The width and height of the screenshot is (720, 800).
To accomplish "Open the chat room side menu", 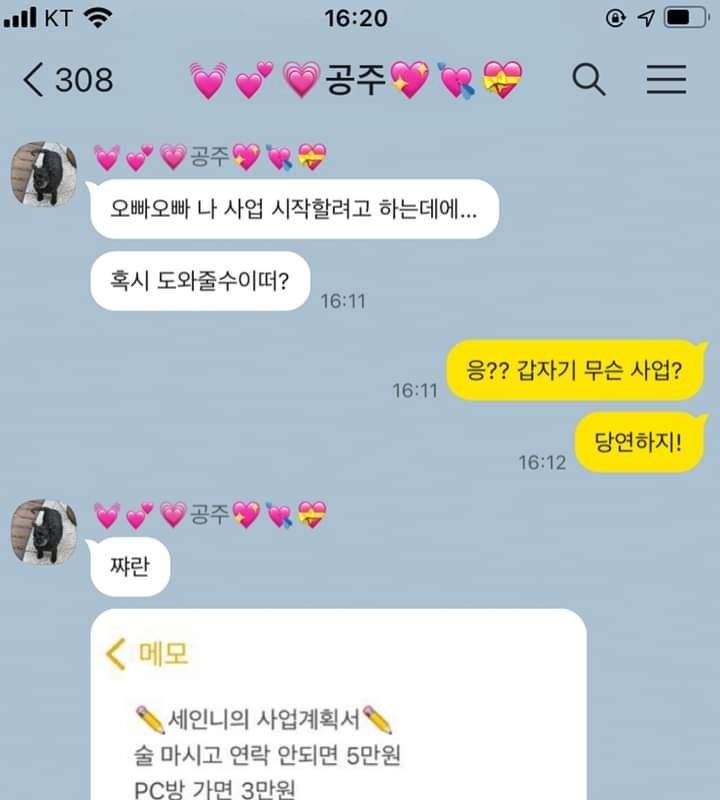I will pos(666,80).
